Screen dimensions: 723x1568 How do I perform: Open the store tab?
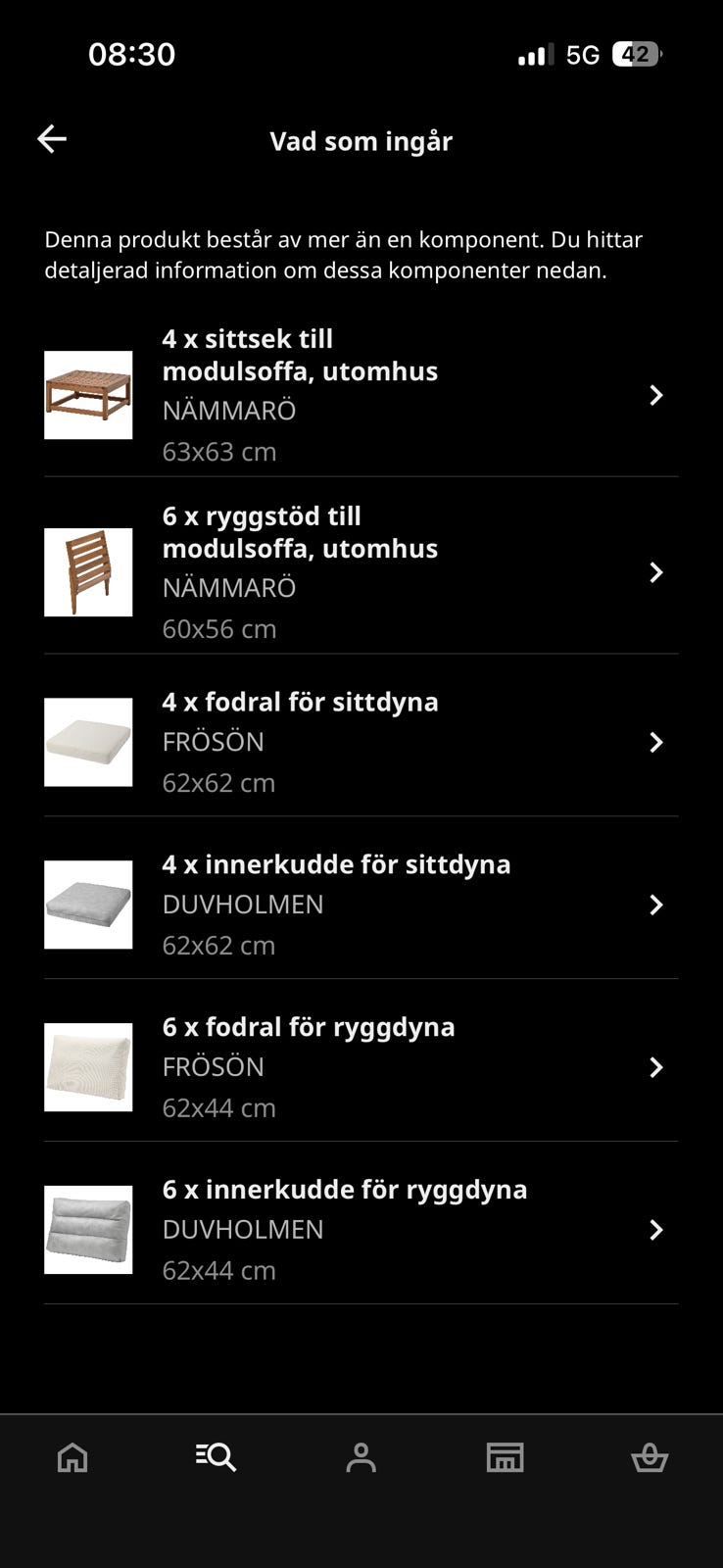pyautogui.click(x=505, y=1458)
